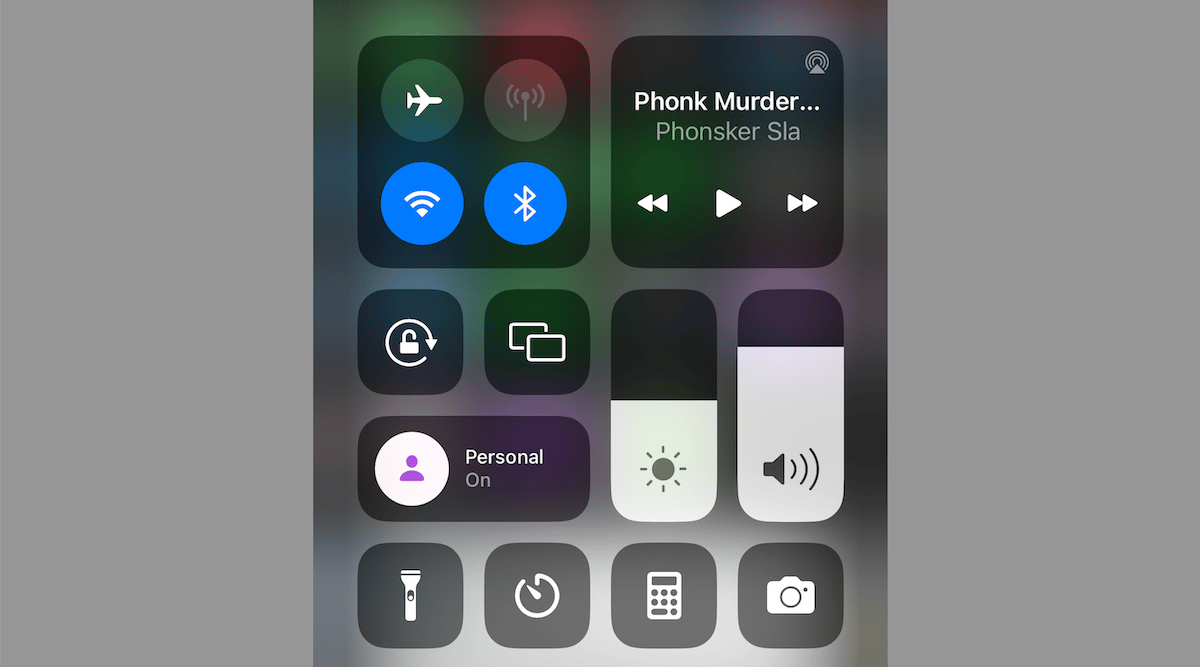The height and width of the screenshot is (667, 1200).
Task: Open Screen Mirroring
Action: click(x=537, y=342)
